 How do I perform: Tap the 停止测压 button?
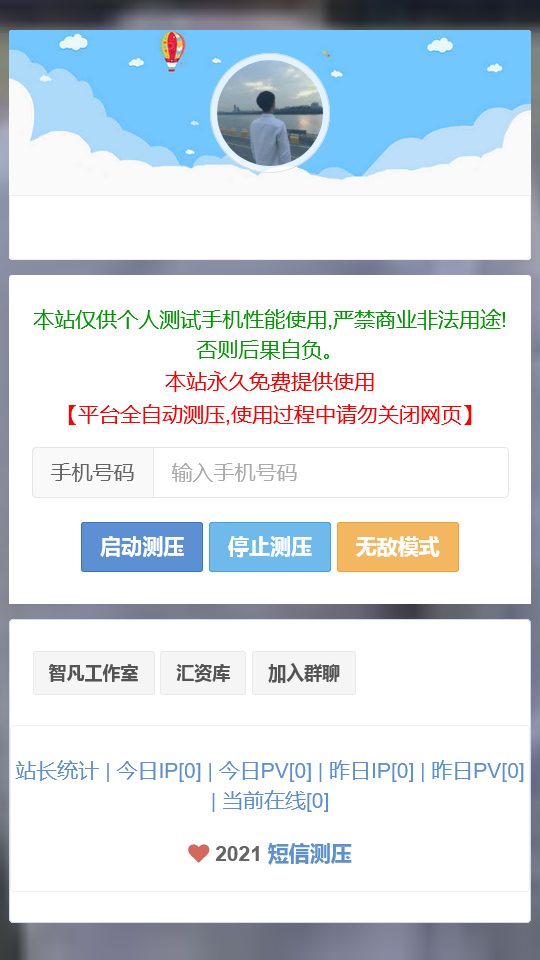coord(270,547)
